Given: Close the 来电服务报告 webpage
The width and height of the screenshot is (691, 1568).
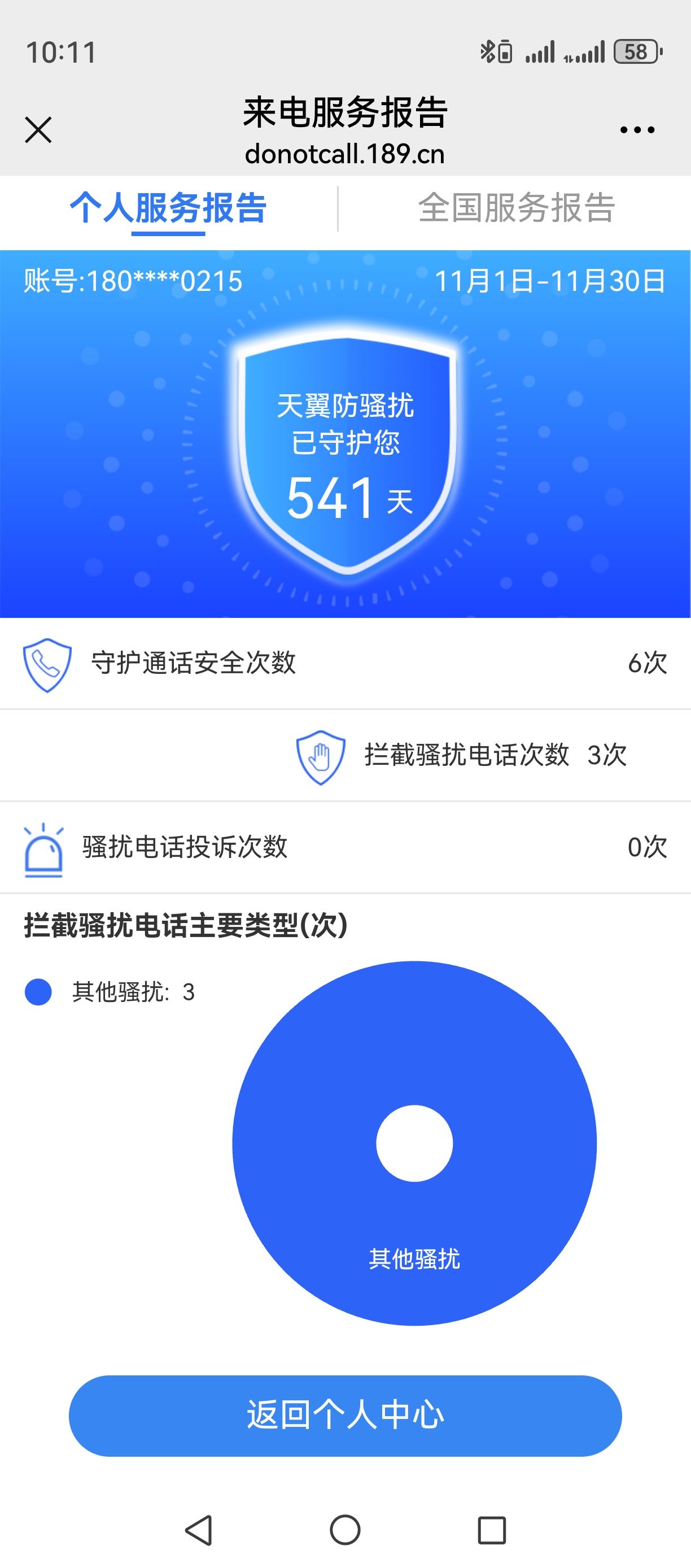Looking at the screenshot, I should click(38, 130).
